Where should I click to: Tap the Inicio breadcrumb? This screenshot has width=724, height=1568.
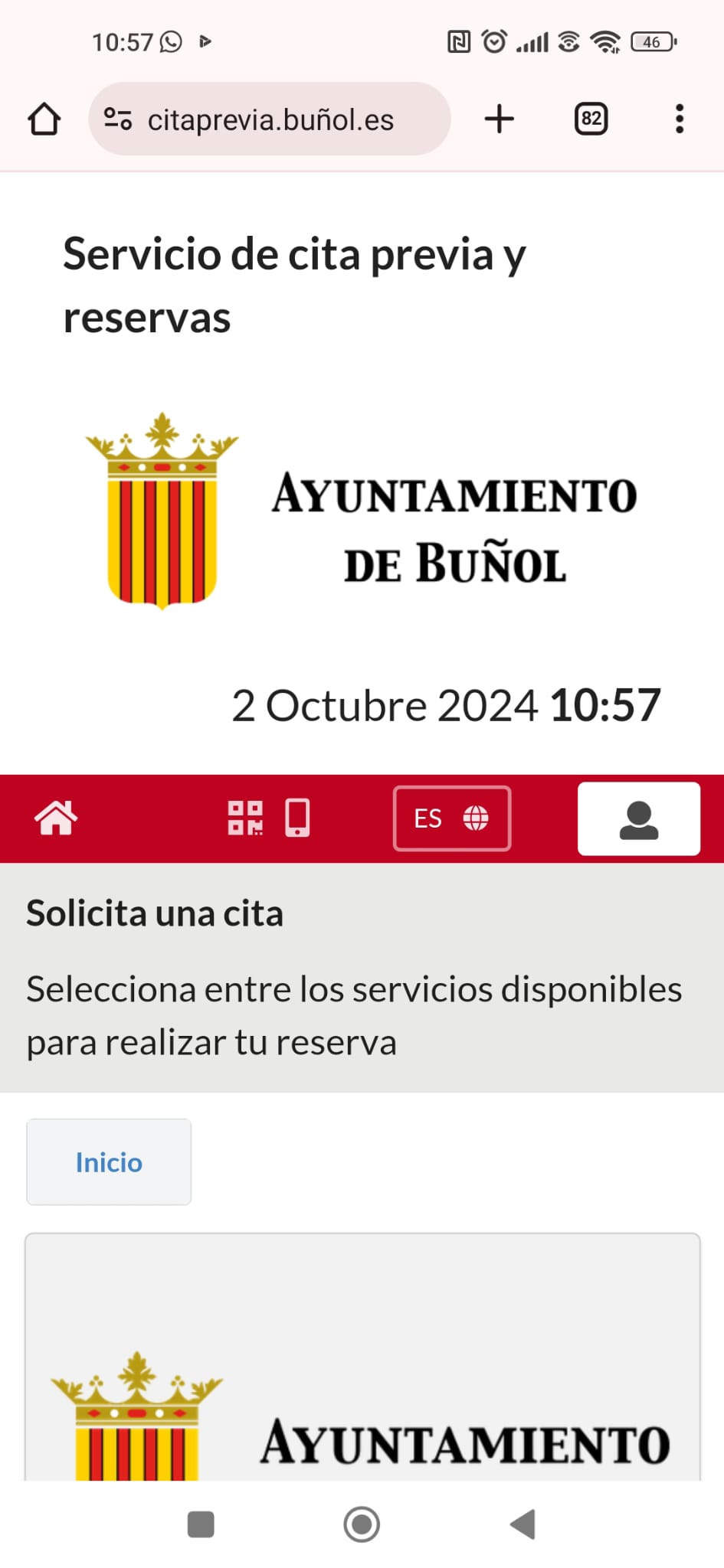[x=109, y=1161]
